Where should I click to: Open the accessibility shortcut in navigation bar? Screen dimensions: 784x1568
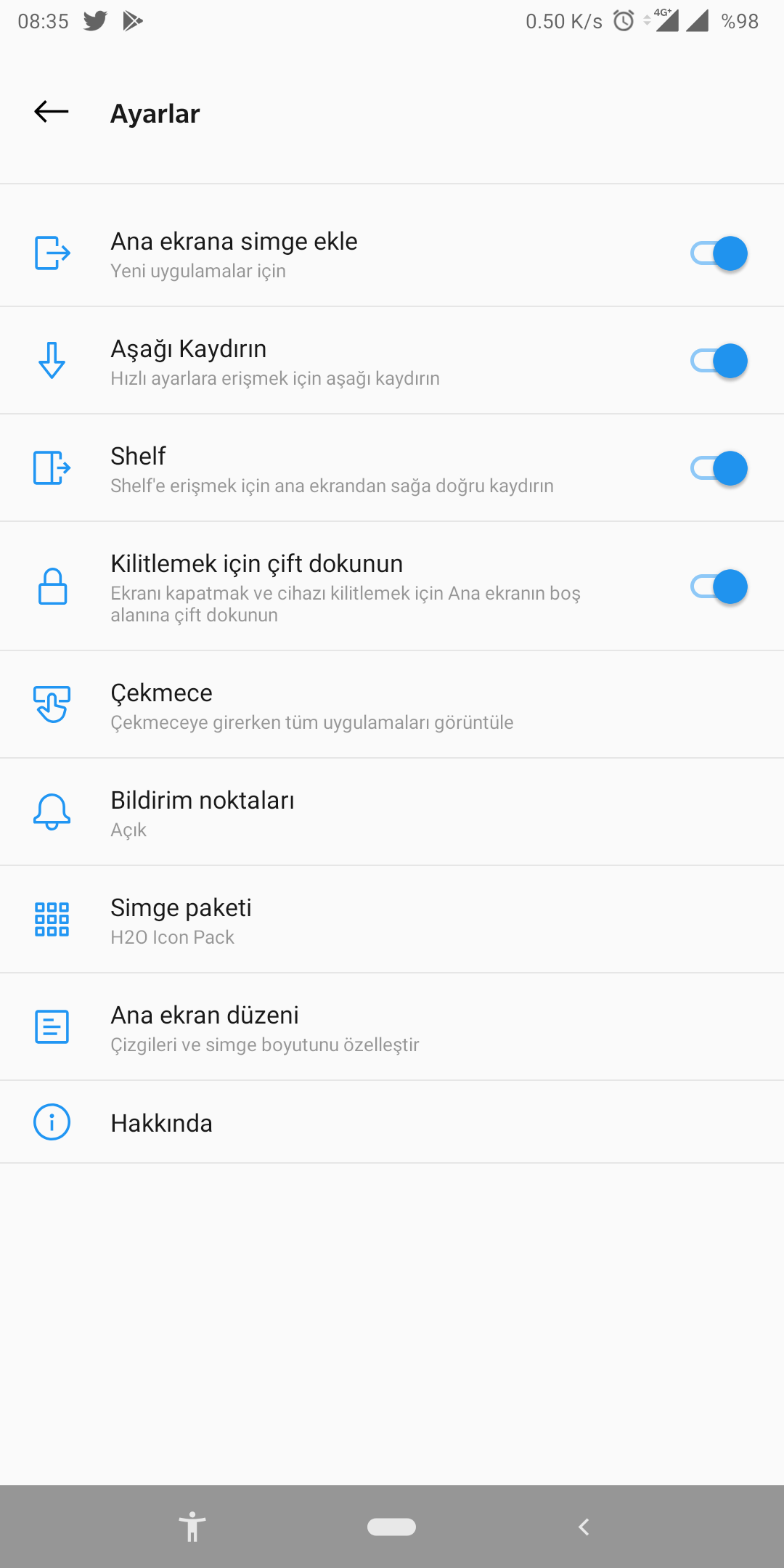(192, 1527)
